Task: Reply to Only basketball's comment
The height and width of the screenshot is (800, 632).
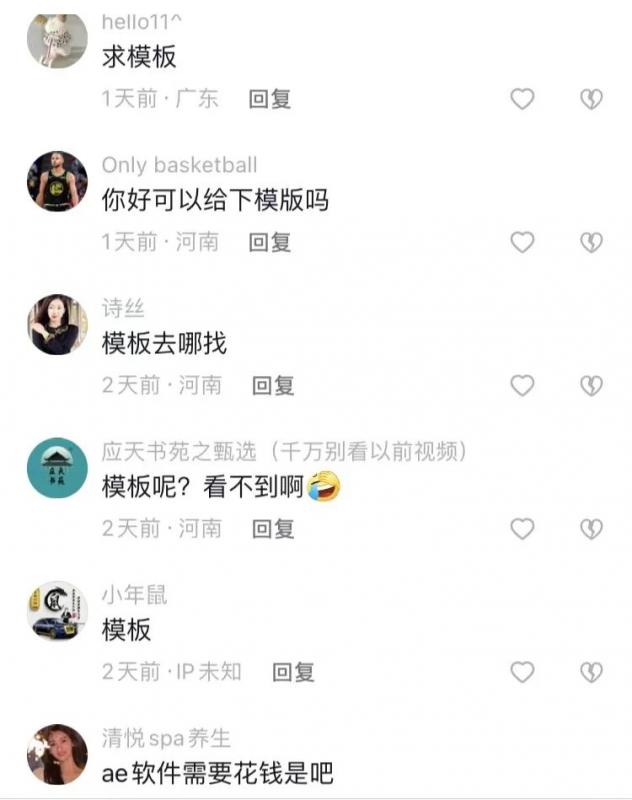Action: point(269,242)
